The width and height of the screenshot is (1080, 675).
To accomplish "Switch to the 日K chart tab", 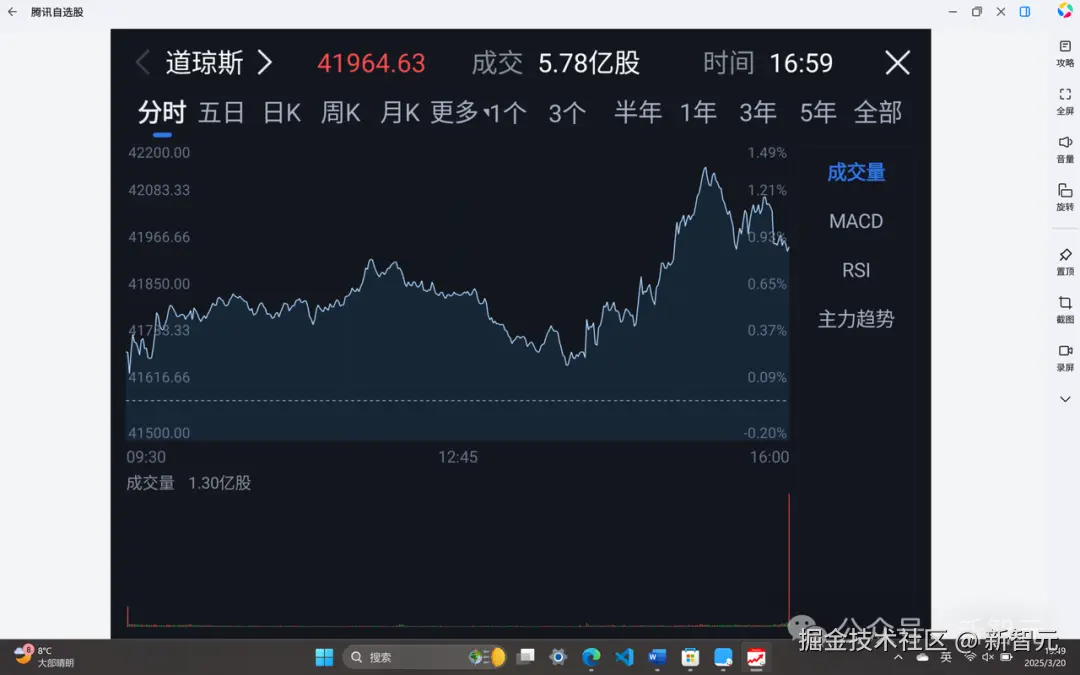I will pos(281,113).
